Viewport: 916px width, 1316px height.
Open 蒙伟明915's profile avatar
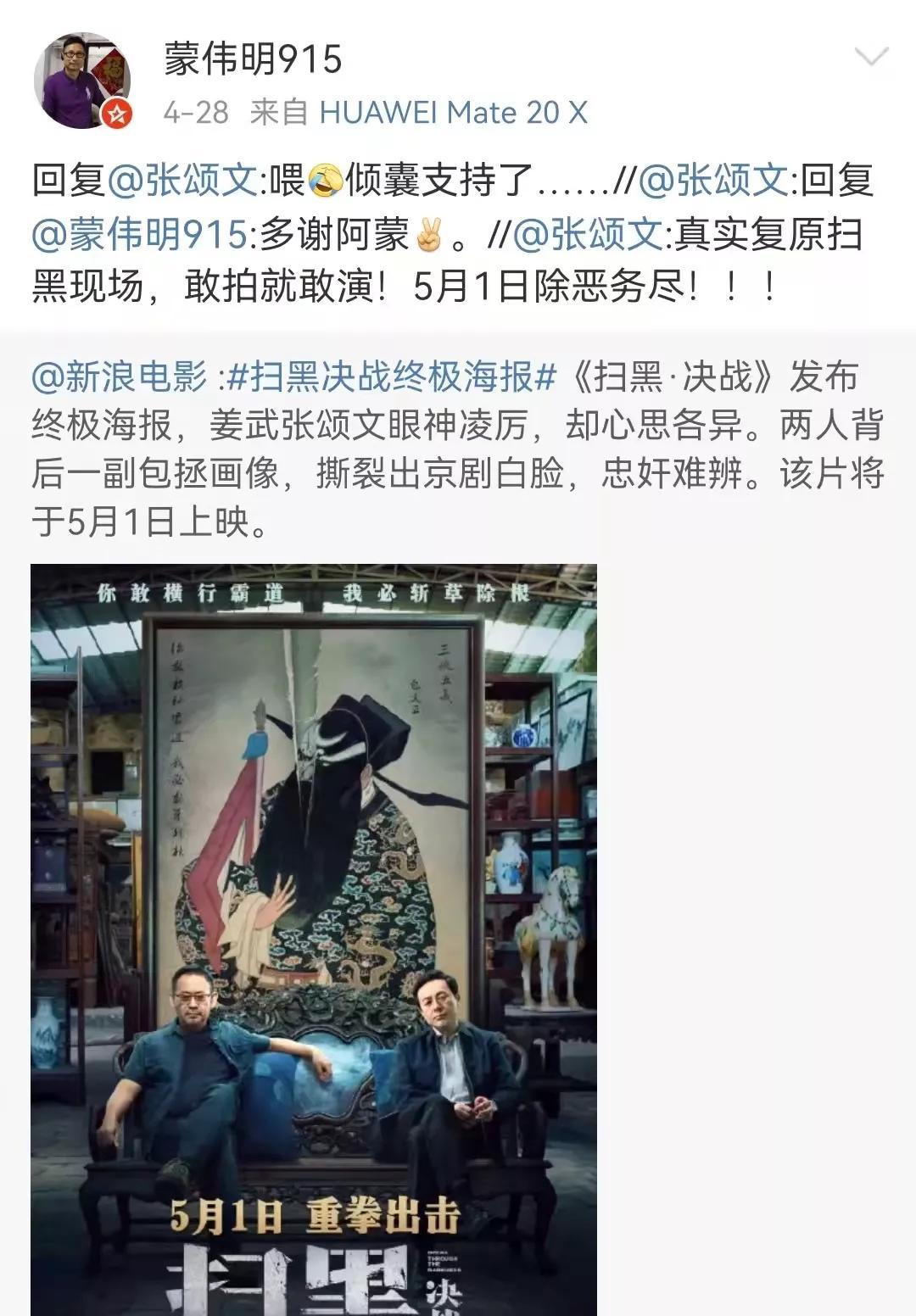click(x=81, y=81)
